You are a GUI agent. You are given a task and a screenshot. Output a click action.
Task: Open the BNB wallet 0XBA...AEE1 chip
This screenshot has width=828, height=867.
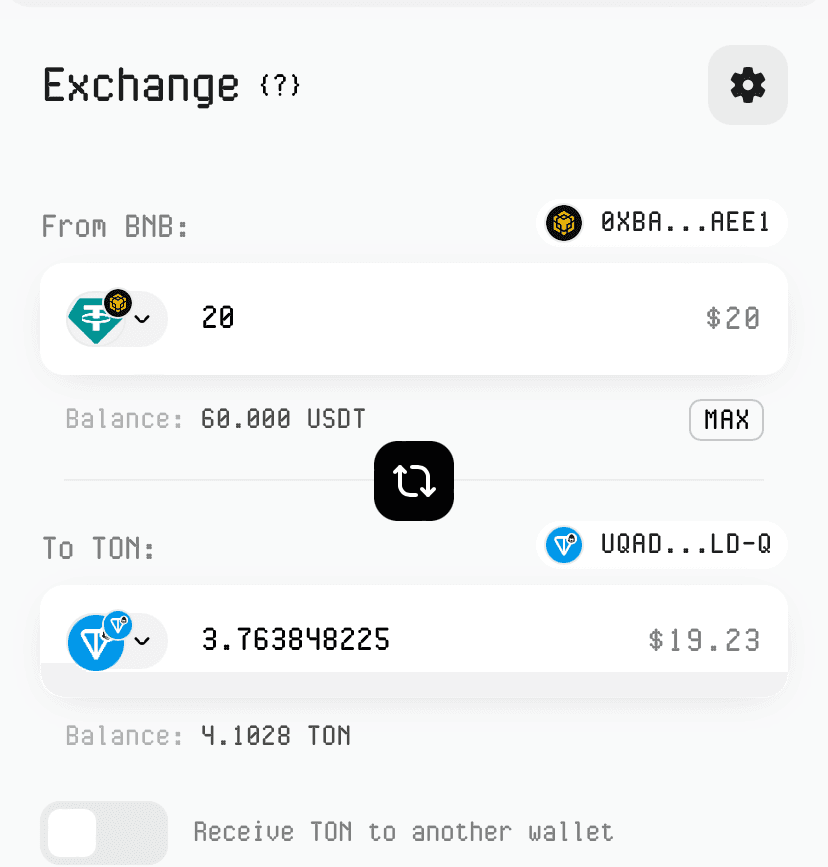click(662, 223)
